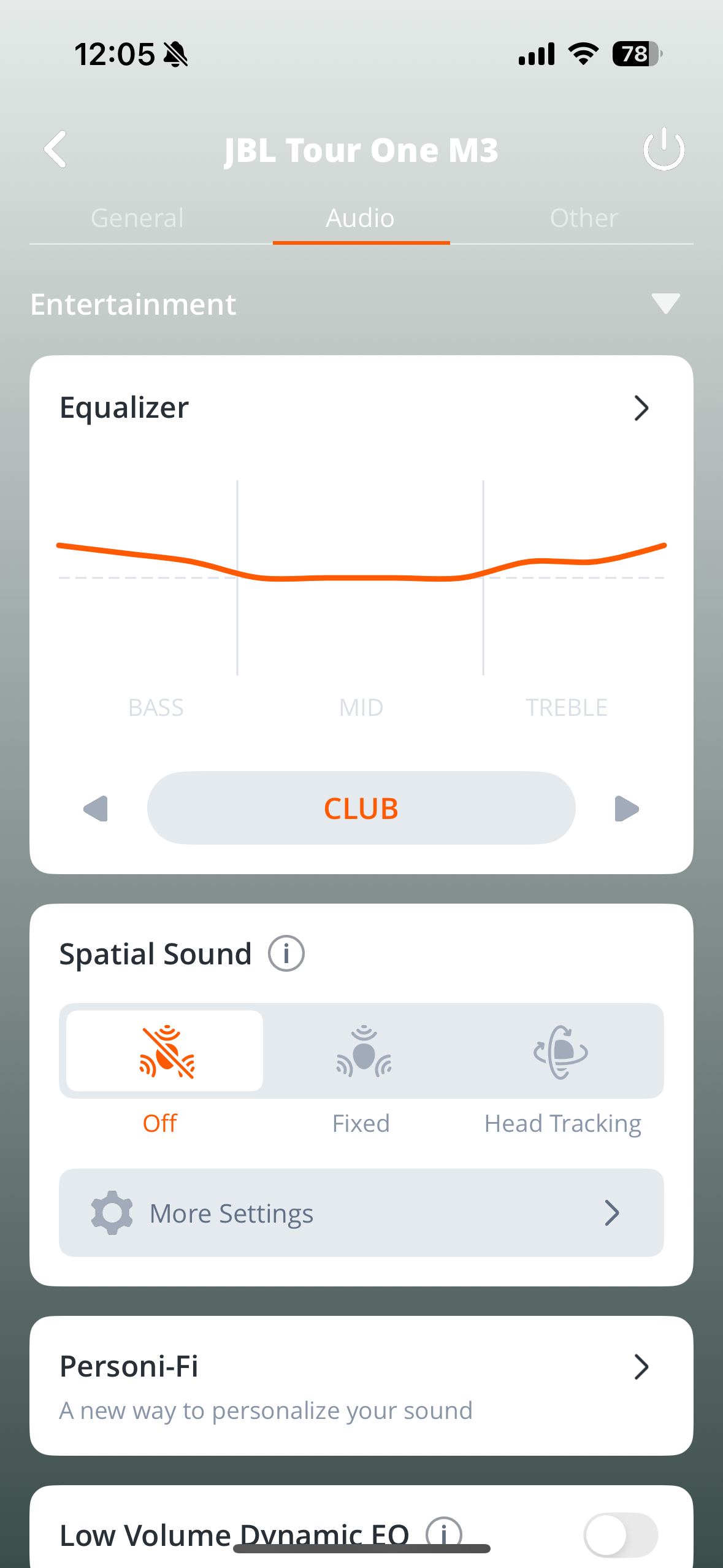Switch to the General tab
723x1568 pixels.
coord(137,218)
